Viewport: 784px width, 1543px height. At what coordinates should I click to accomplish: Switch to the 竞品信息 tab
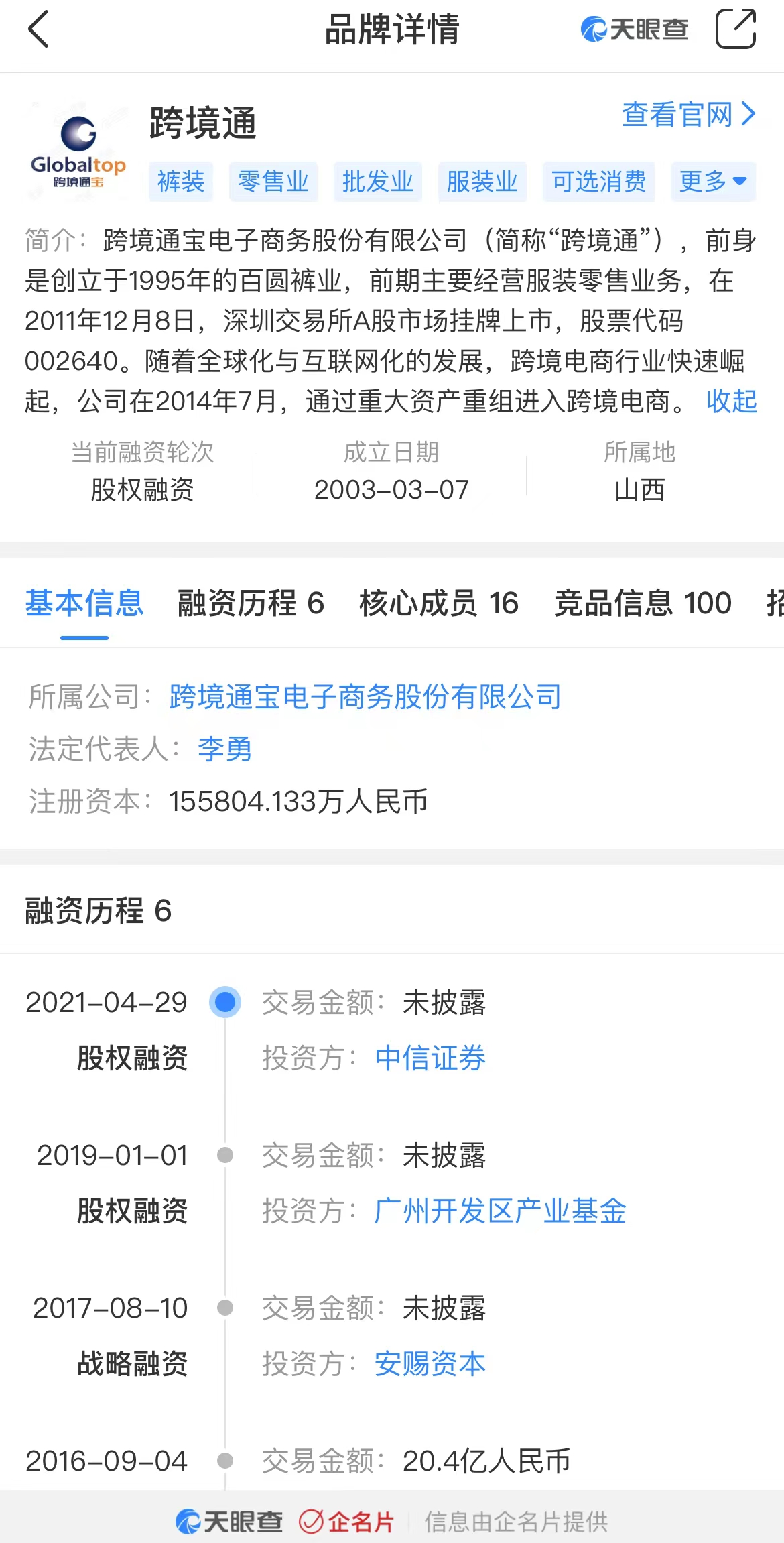click(643, 603)
